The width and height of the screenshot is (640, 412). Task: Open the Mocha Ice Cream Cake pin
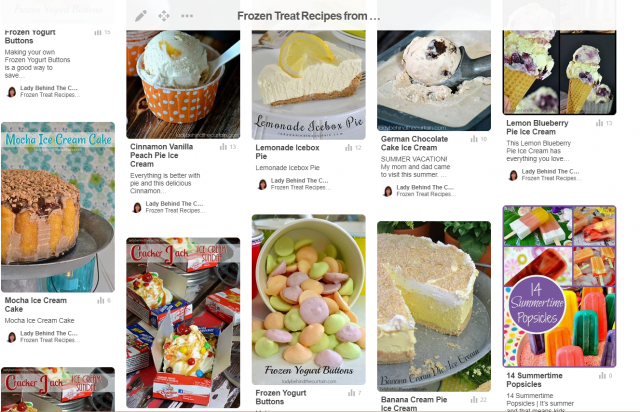point(58,206)
